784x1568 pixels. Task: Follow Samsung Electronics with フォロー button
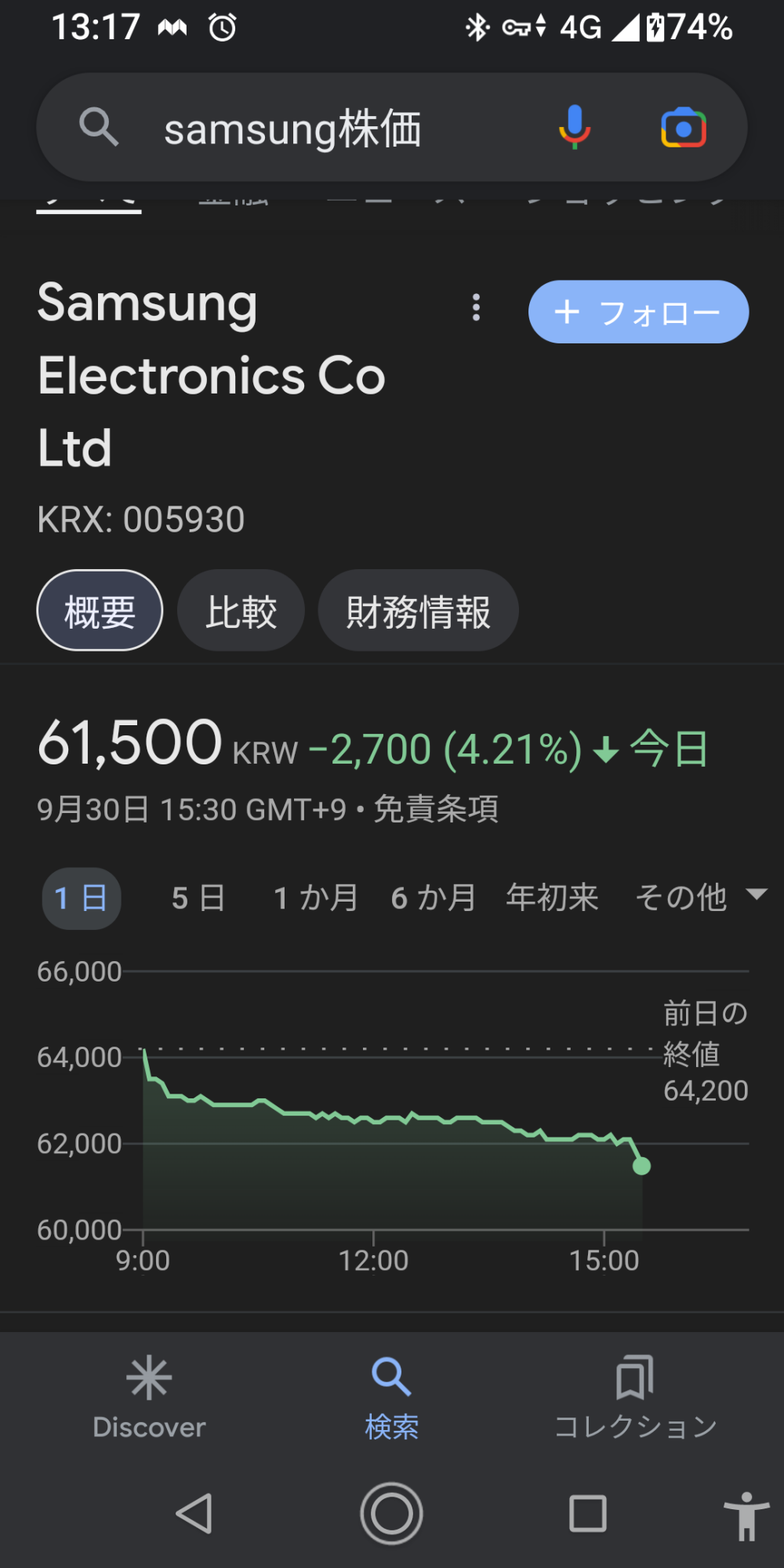pos(638,312)
